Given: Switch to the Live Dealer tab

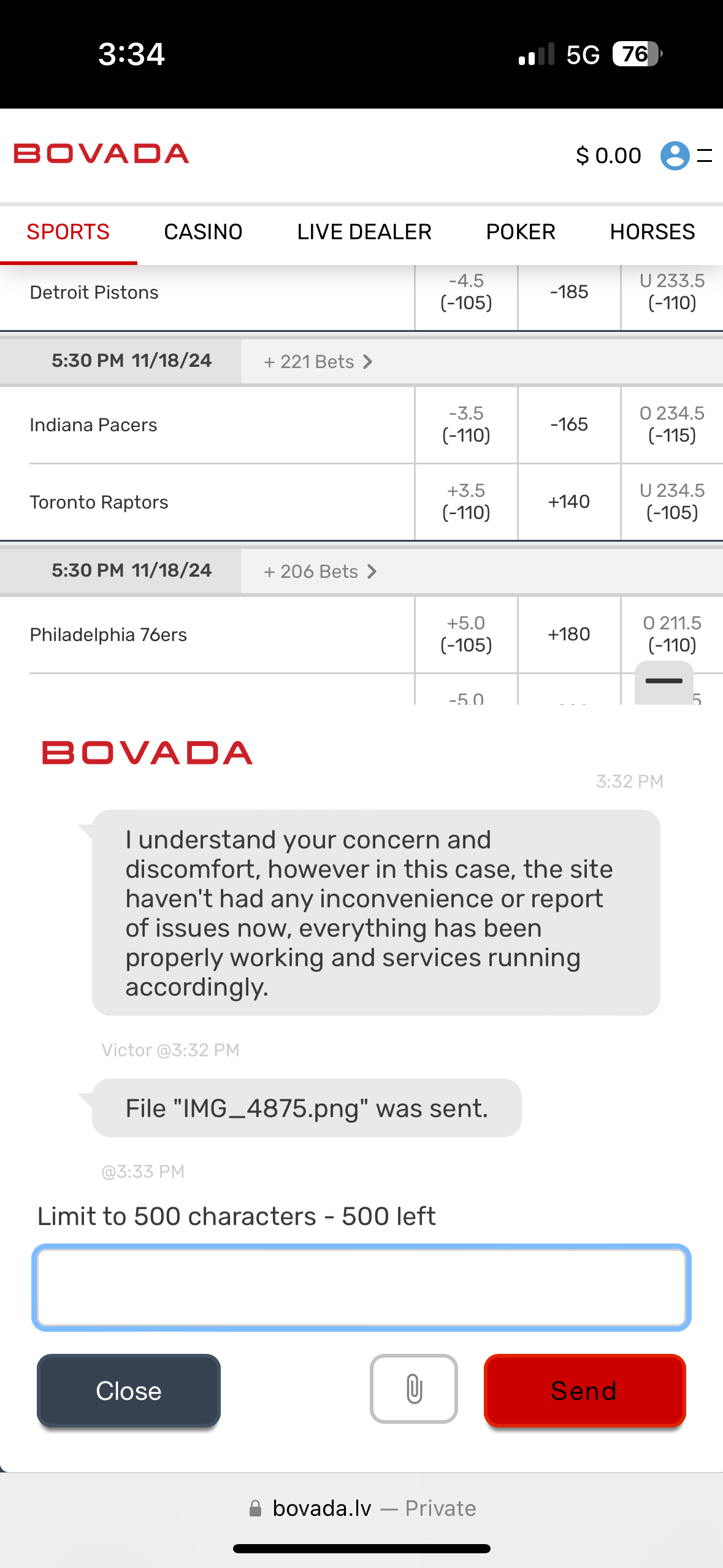Looking at the screenshot, I should (x=364, y=232).
